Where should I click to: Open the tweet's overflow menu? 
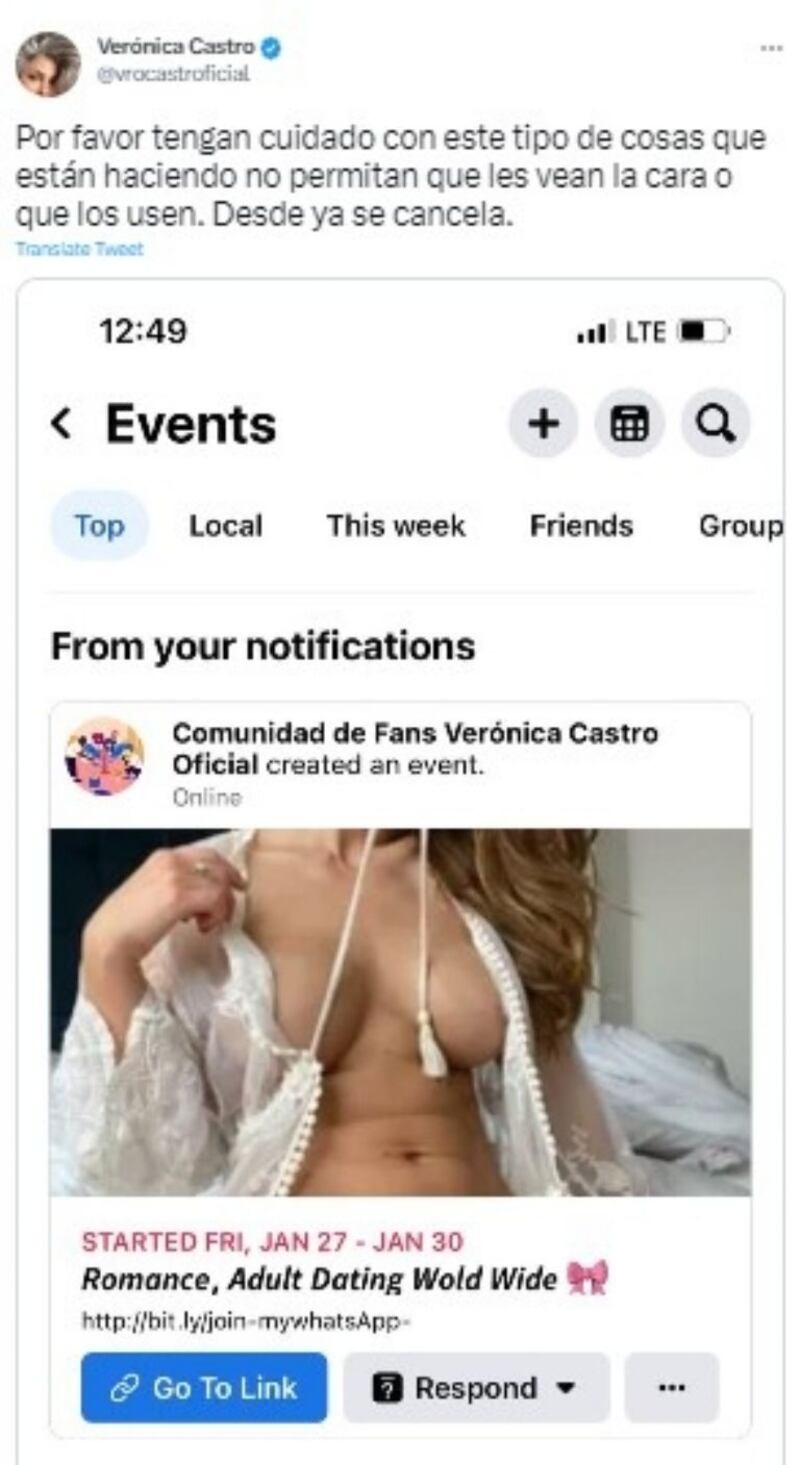[x=770, y=48]
